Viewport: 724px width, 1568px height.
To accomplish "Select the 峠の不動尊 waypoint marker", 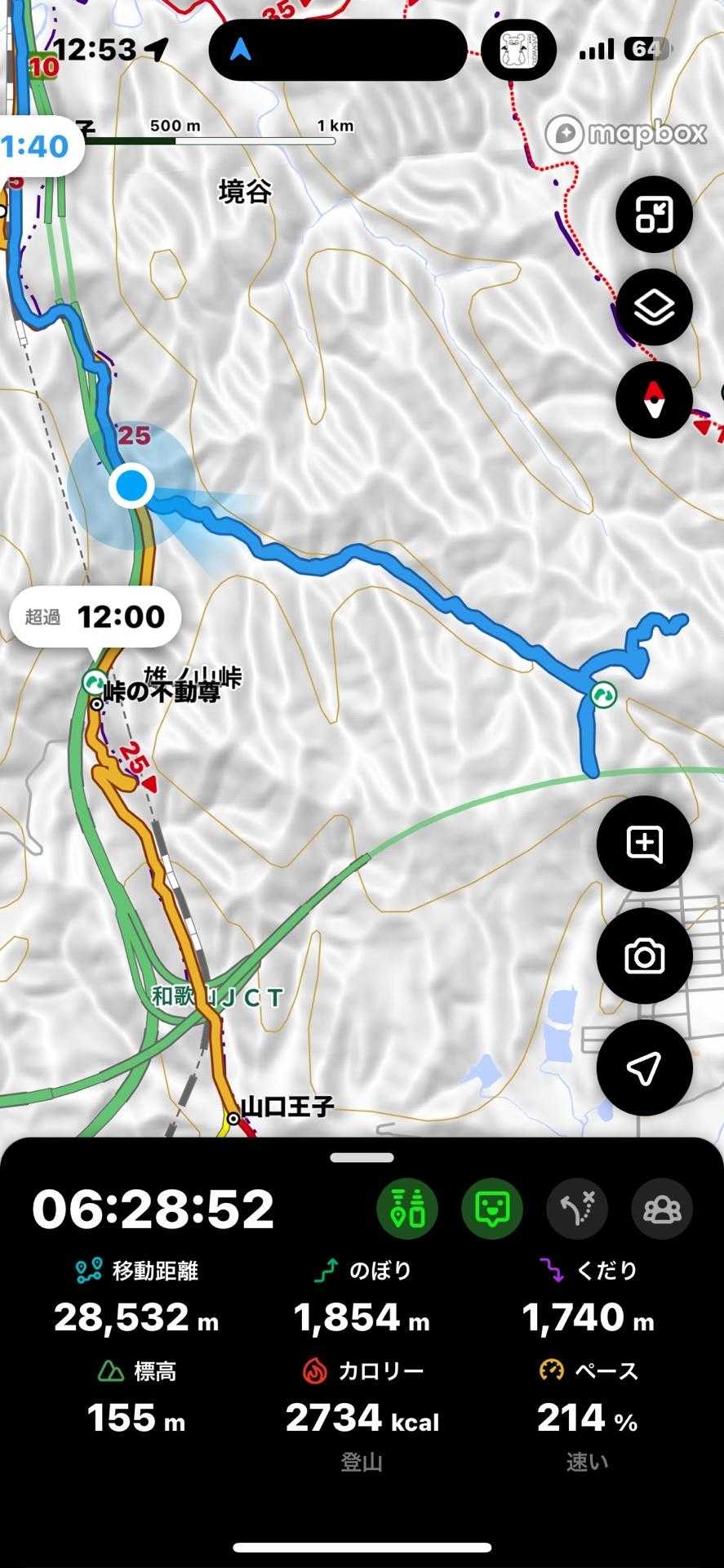I will [96, 703].
